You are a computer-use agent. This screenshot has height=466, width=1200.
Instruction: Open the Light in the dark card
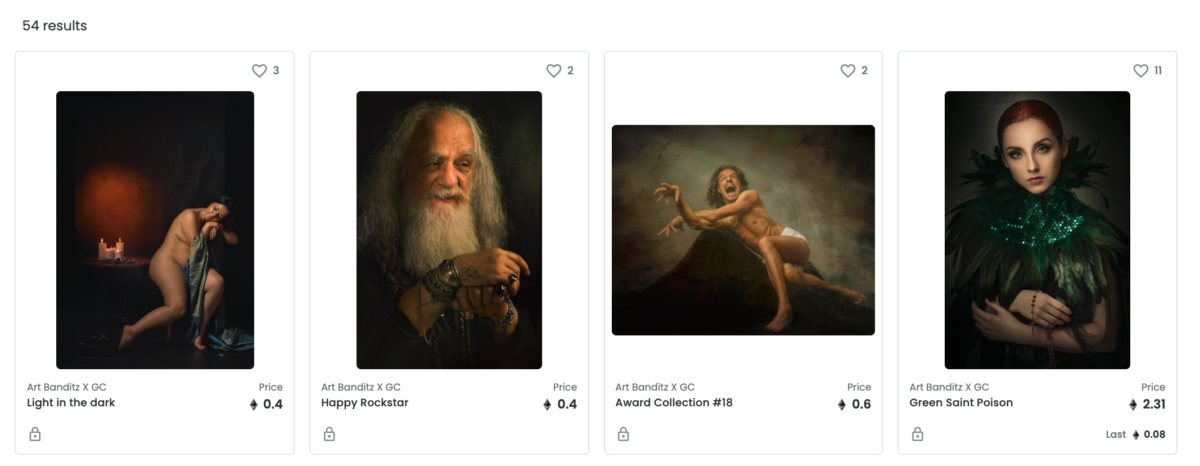point(155,230)
